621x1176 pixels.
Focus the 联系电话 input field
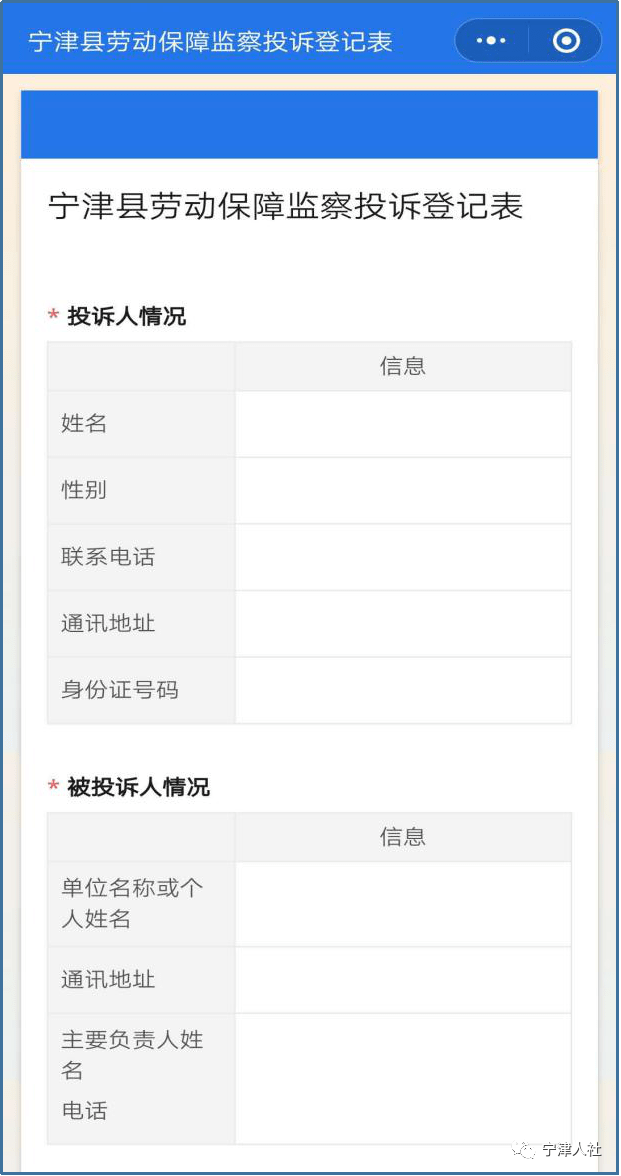[x=403, y=557]
